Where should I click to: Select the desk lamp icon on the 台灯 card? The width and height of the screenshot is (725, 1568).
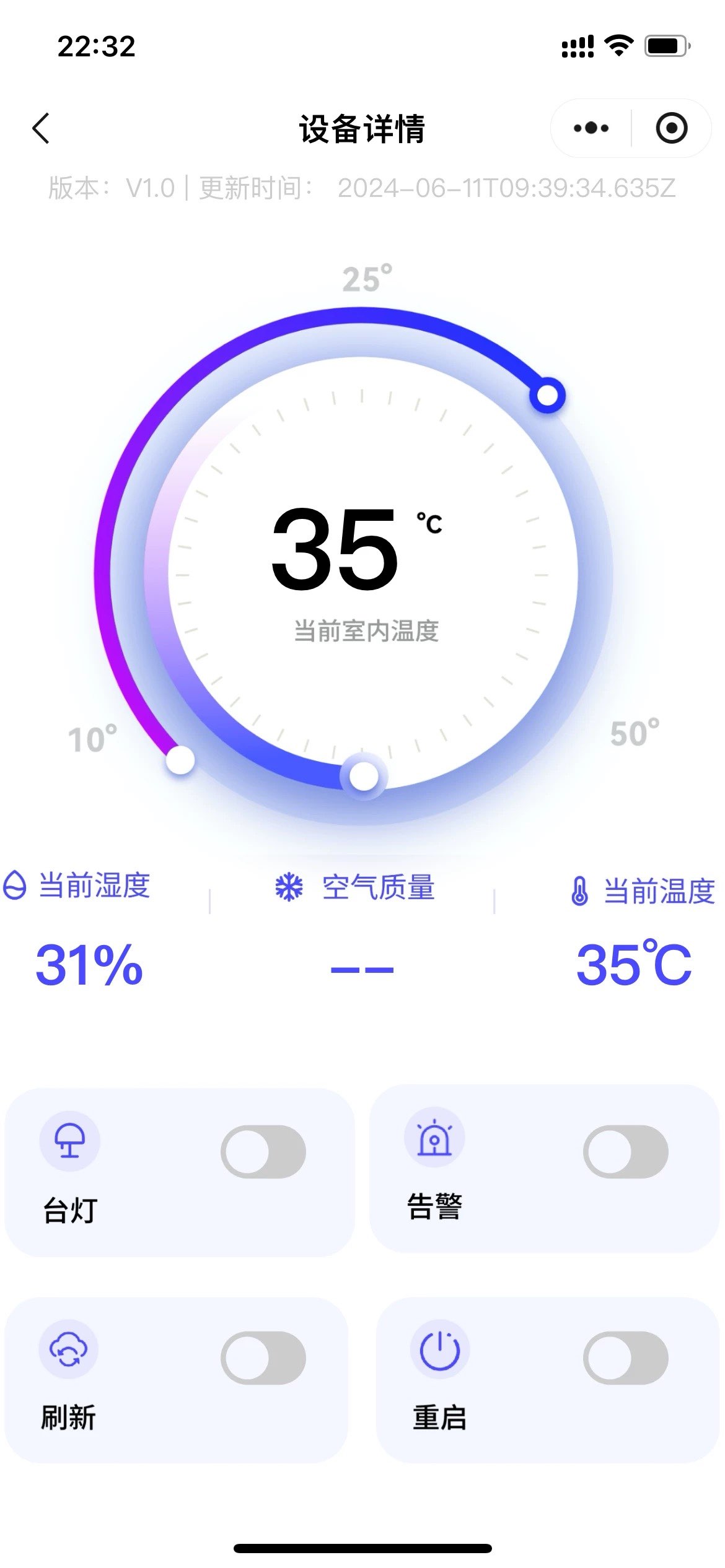(71, 1143)
